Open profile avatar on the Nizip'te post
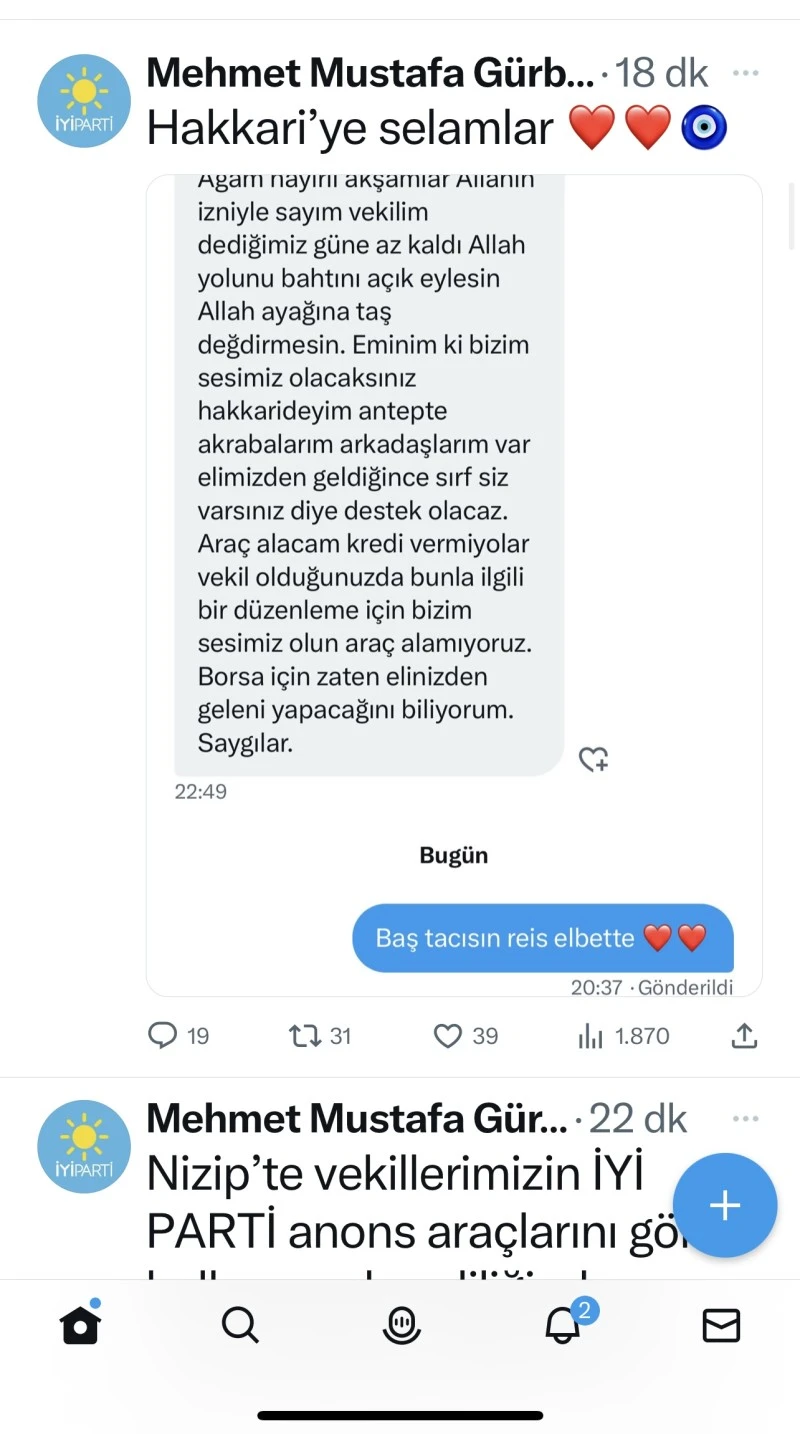 click(x=84, y=1146)
